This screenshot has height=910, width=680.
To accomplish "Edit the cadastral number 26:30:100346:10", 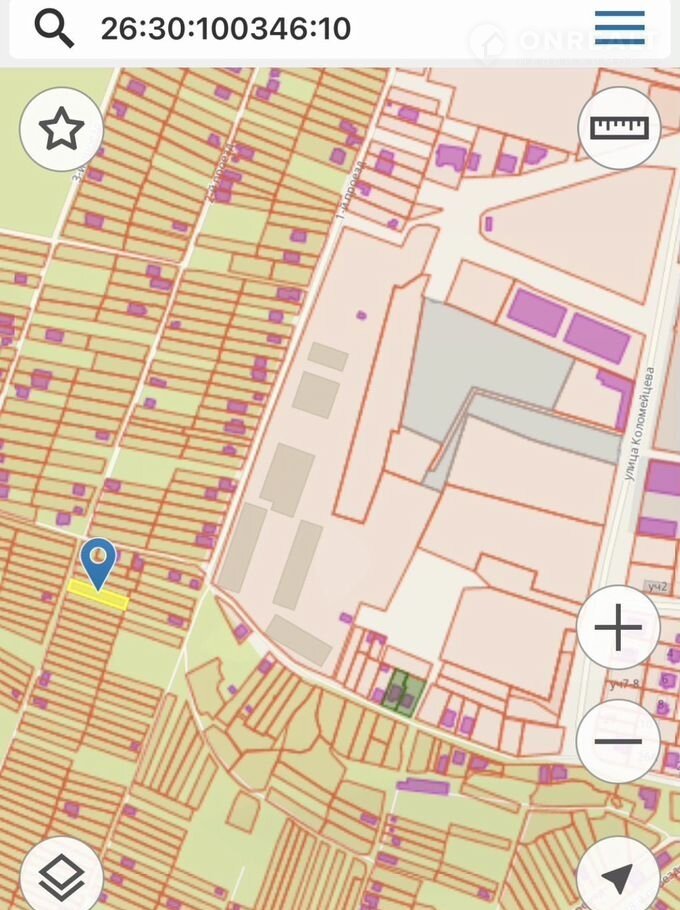I will coord(226,28).
